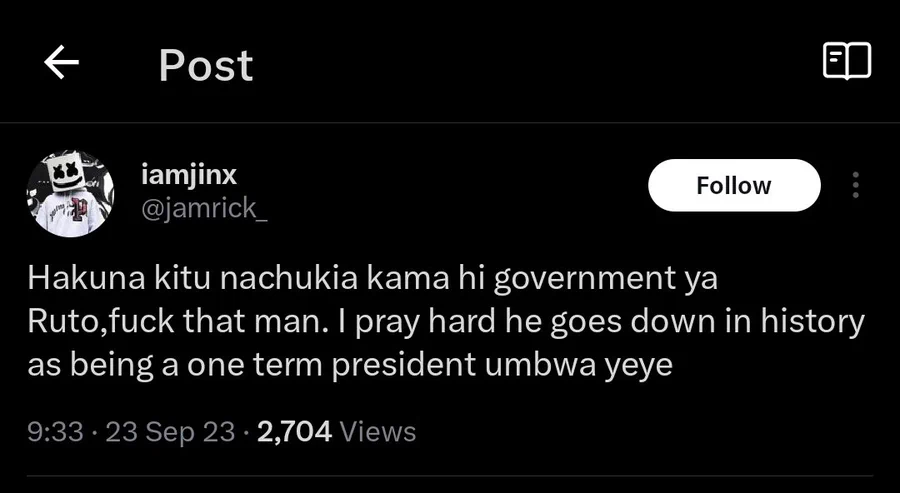
Task: Follow the iamjinx account
Action: point(733,186)
